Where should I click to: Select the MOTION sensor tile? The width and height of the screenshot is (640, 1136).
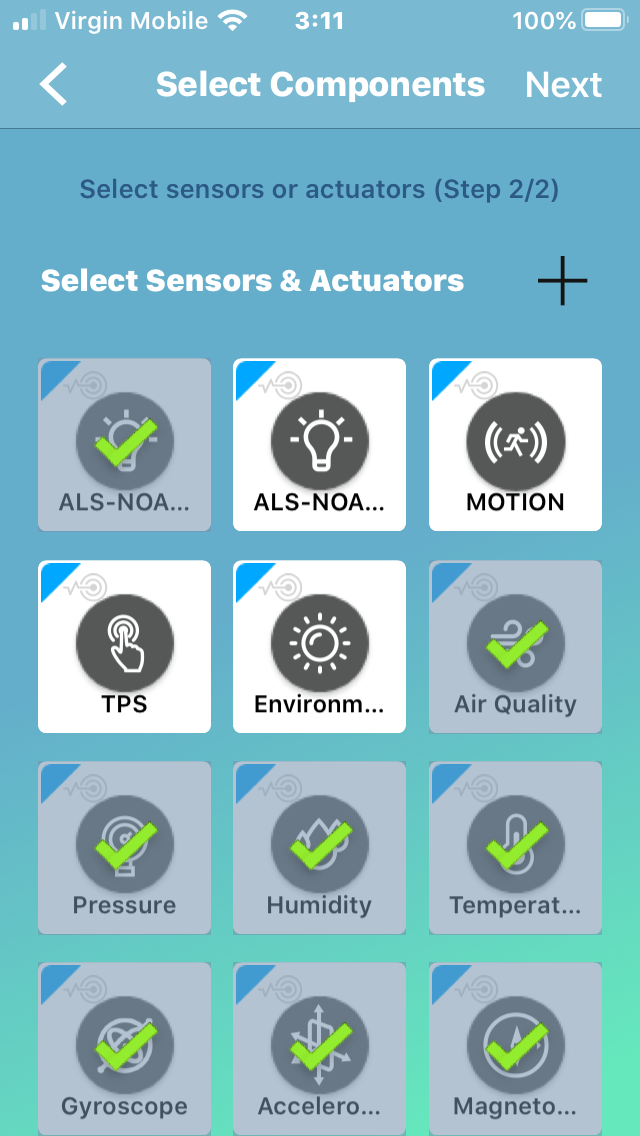coord(515,445)
